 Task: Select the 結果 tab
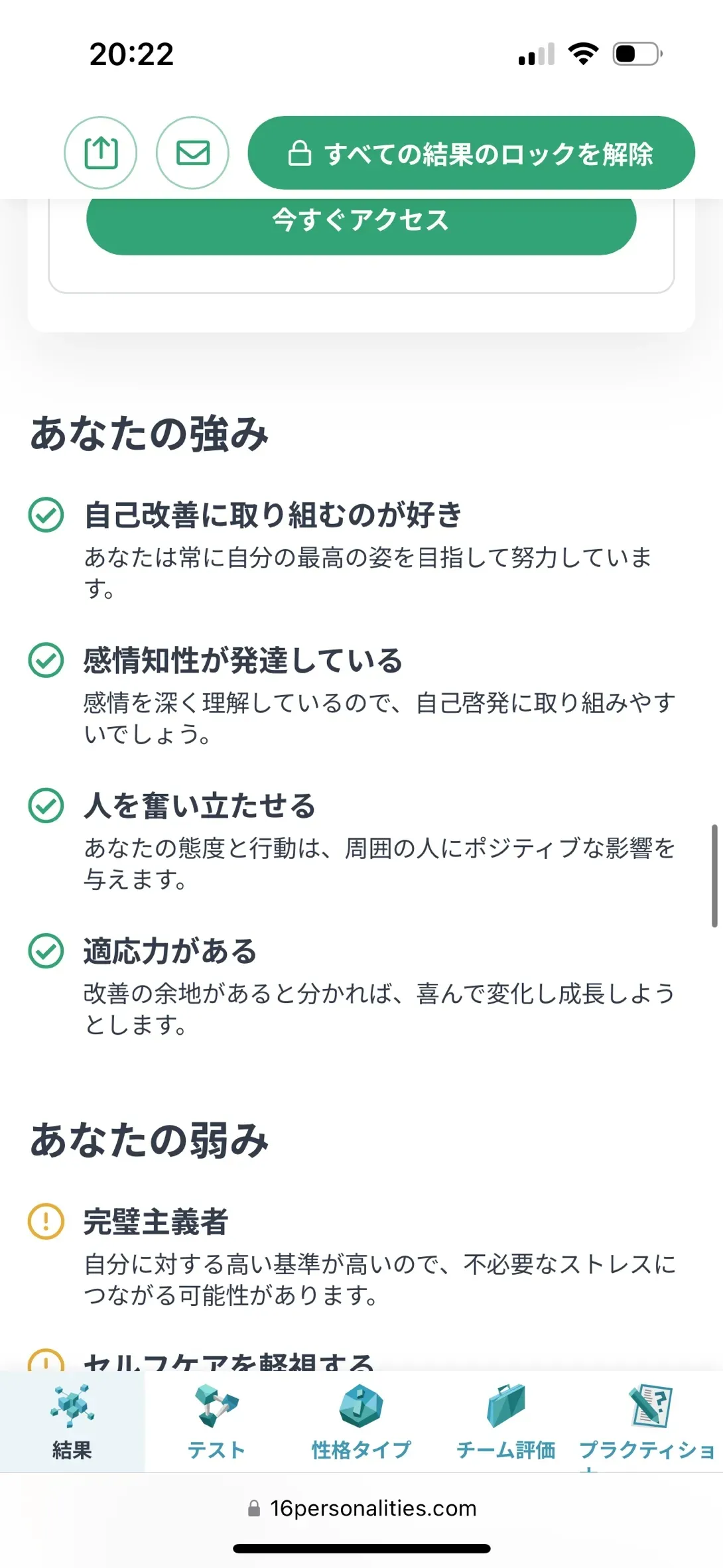coord(72,1422)
